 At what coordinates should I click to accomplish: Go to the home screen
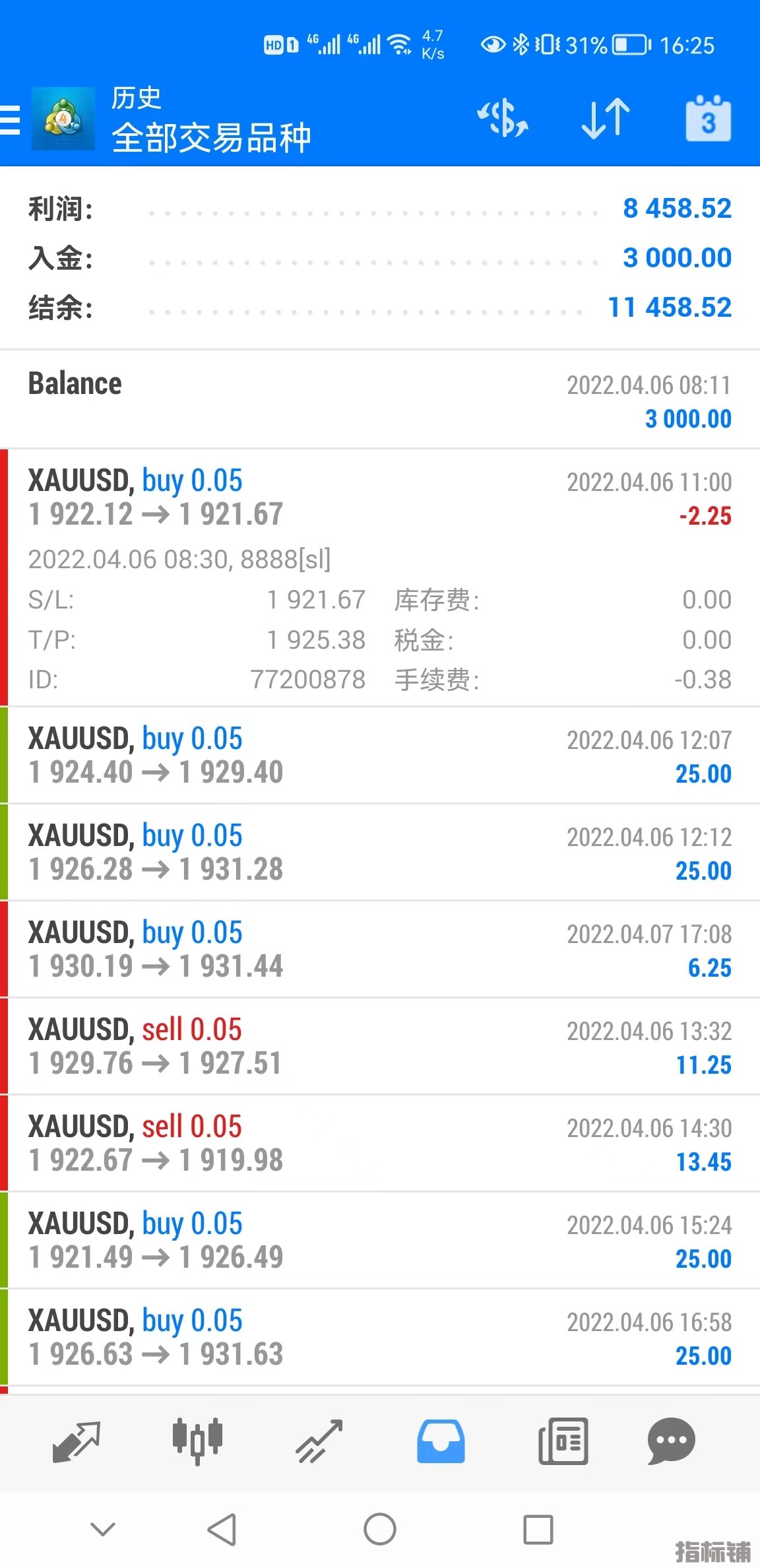380,1529
